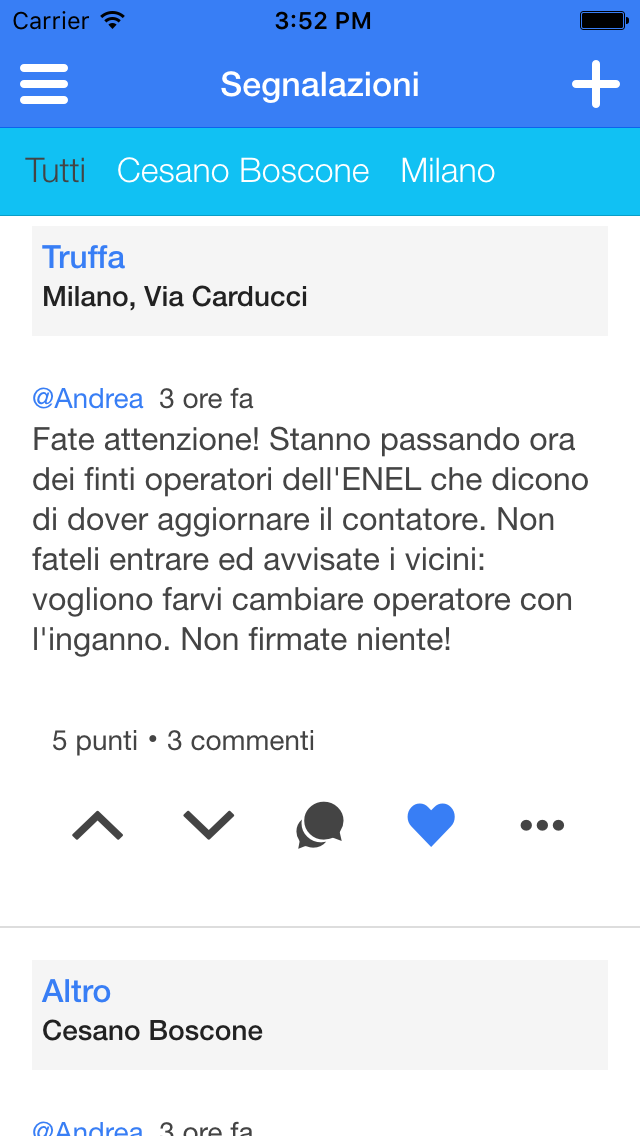Viewport: 640px width, 1136px height.
Task: Open more options for Truffa post
Action: click(542, 826)
